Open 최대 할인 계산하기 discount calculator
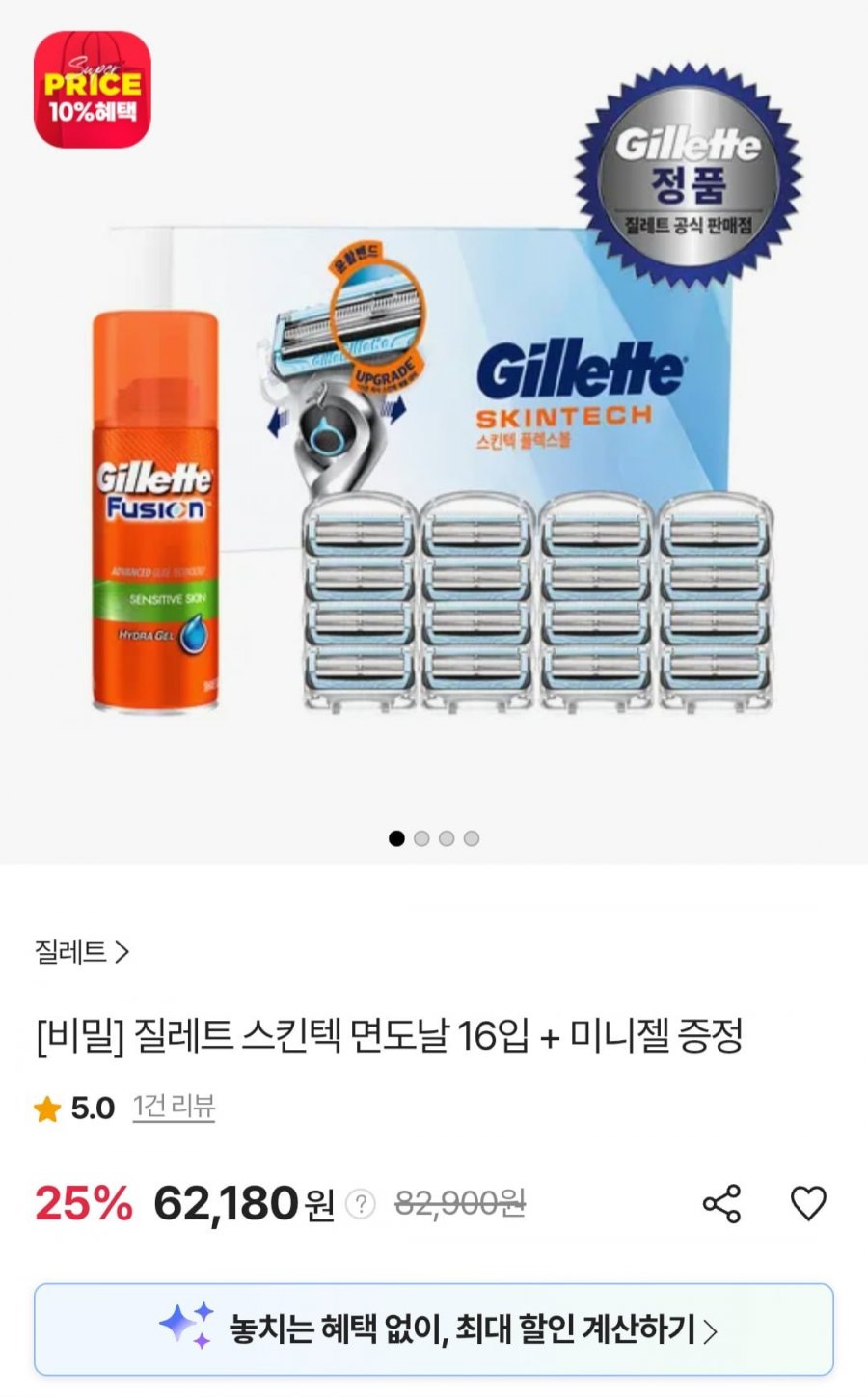The height and width of the screenshot is (1397, 868). [434, 1329]
